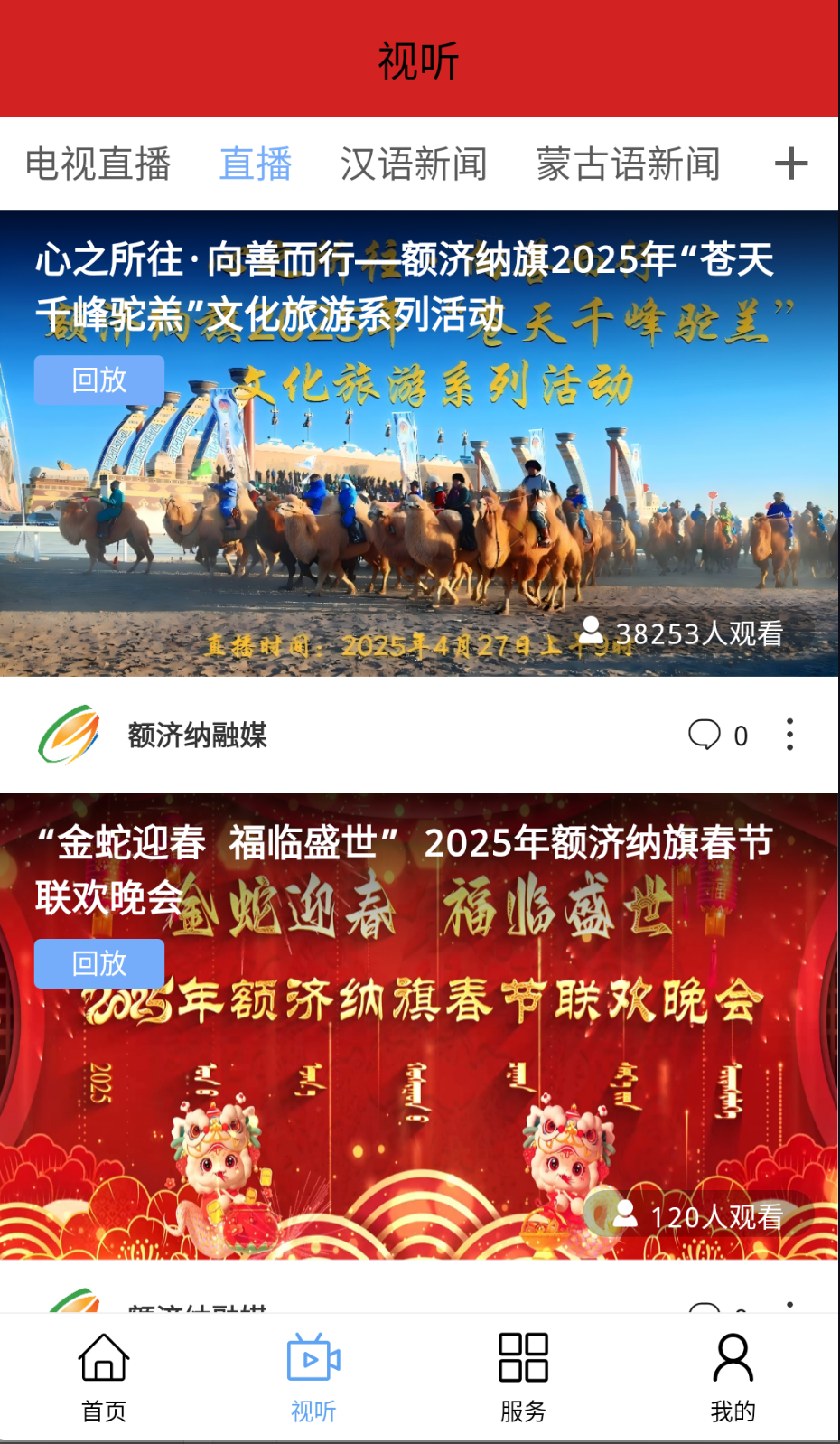Switch to the 电视直播 tab
This screenshot has height=1444, width=840.
(x=98, y=164)
